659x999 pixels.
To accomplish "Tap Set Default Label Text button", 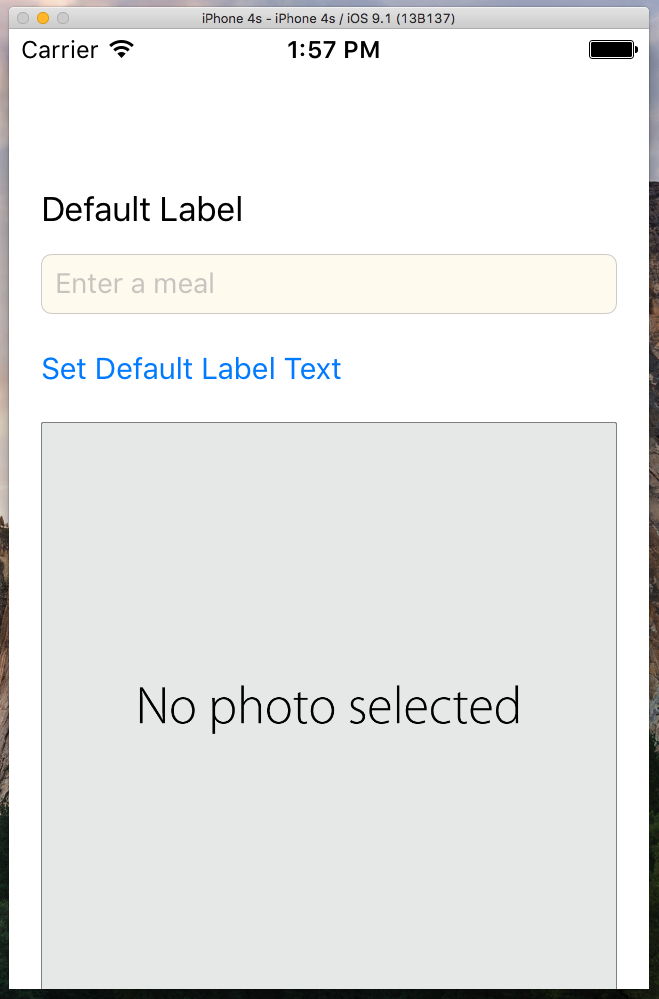I will coord(191,369).
